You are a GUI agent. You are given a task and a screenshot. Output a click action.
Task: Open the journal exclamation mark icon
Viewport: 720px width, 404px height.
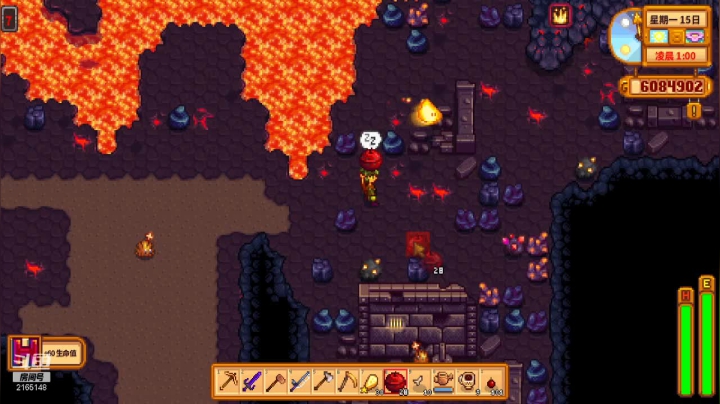693,110
